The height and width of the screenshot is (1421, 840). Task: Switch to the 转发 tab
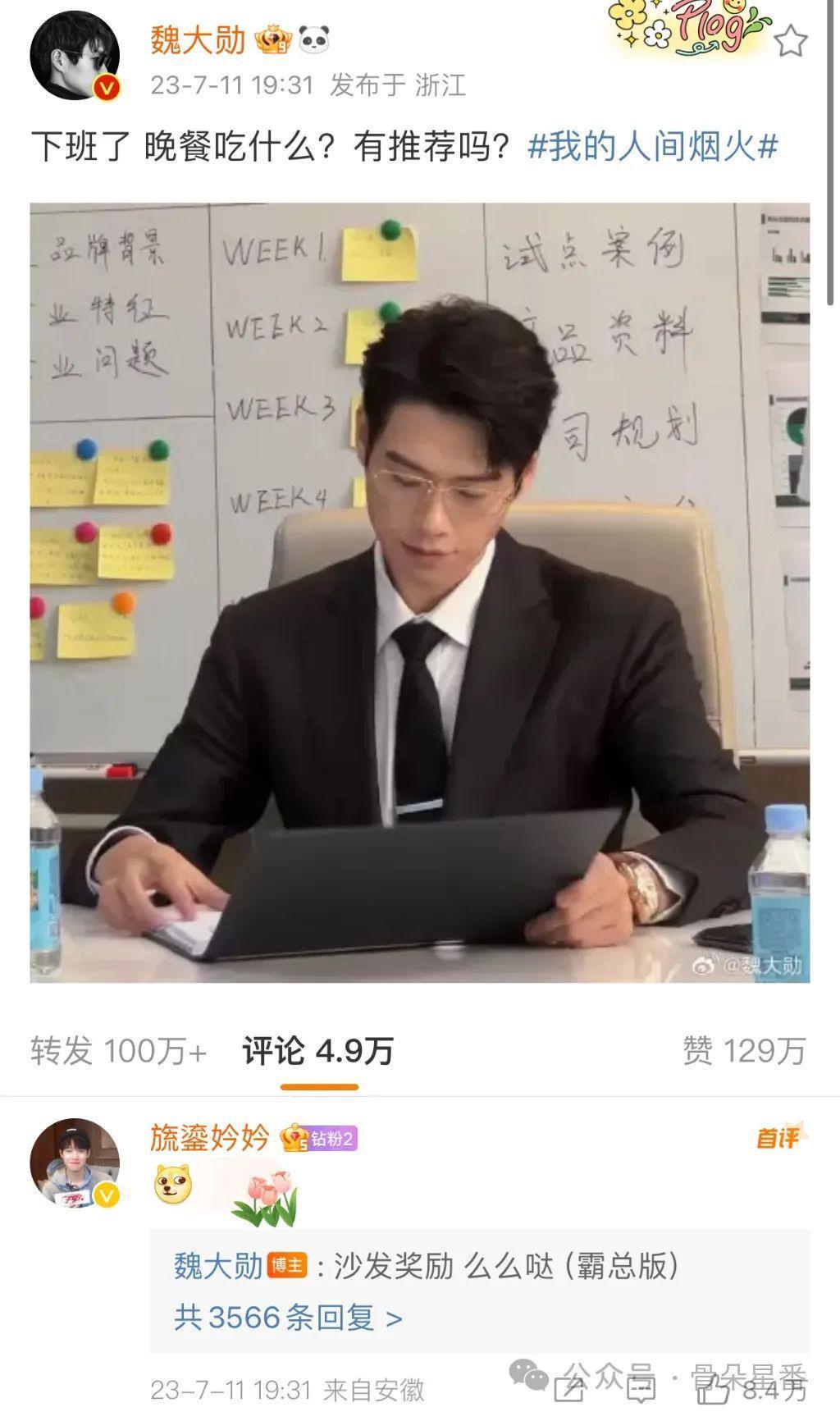(x=118, y=1050)
